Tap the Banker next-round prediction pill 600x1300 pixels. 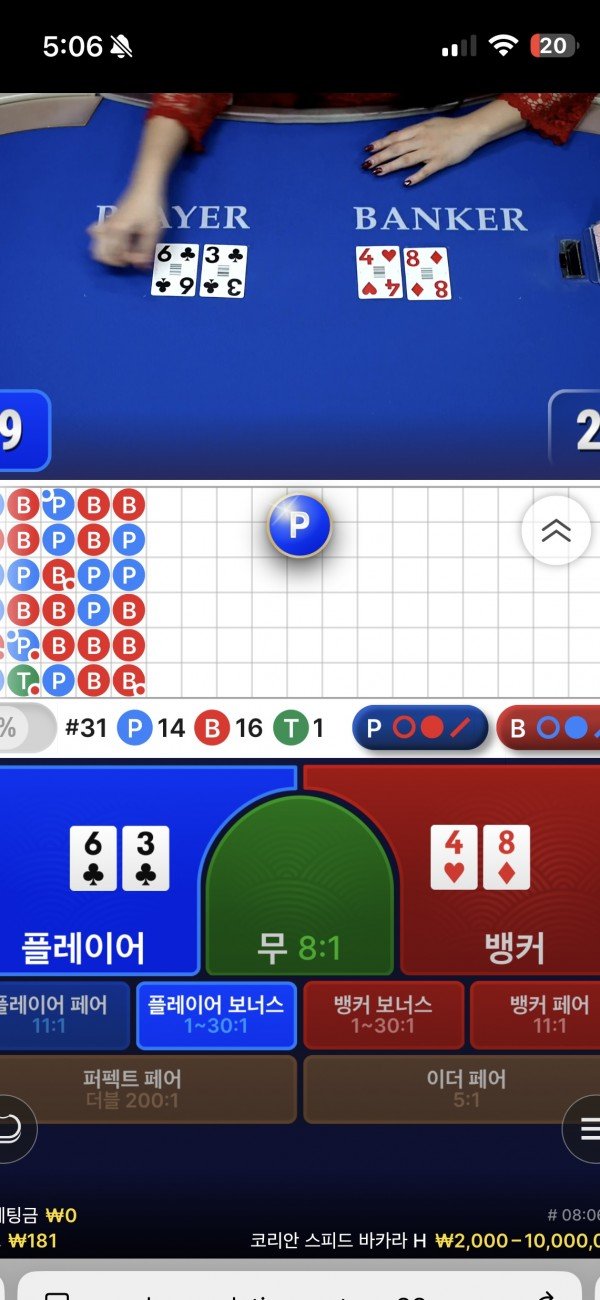pos(550,728)
